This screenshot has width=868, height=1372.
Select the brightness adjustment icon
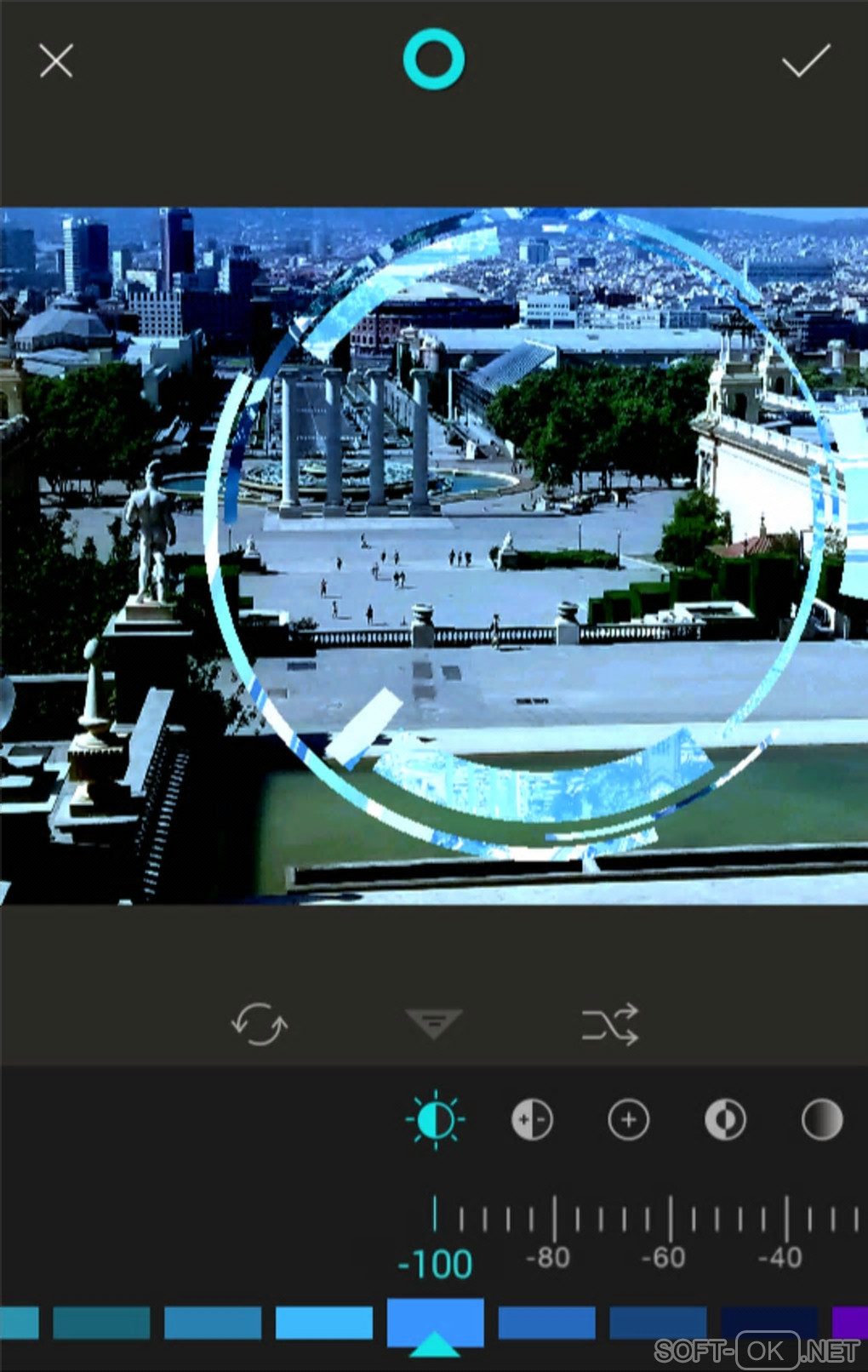click(x=436, y=1120)
